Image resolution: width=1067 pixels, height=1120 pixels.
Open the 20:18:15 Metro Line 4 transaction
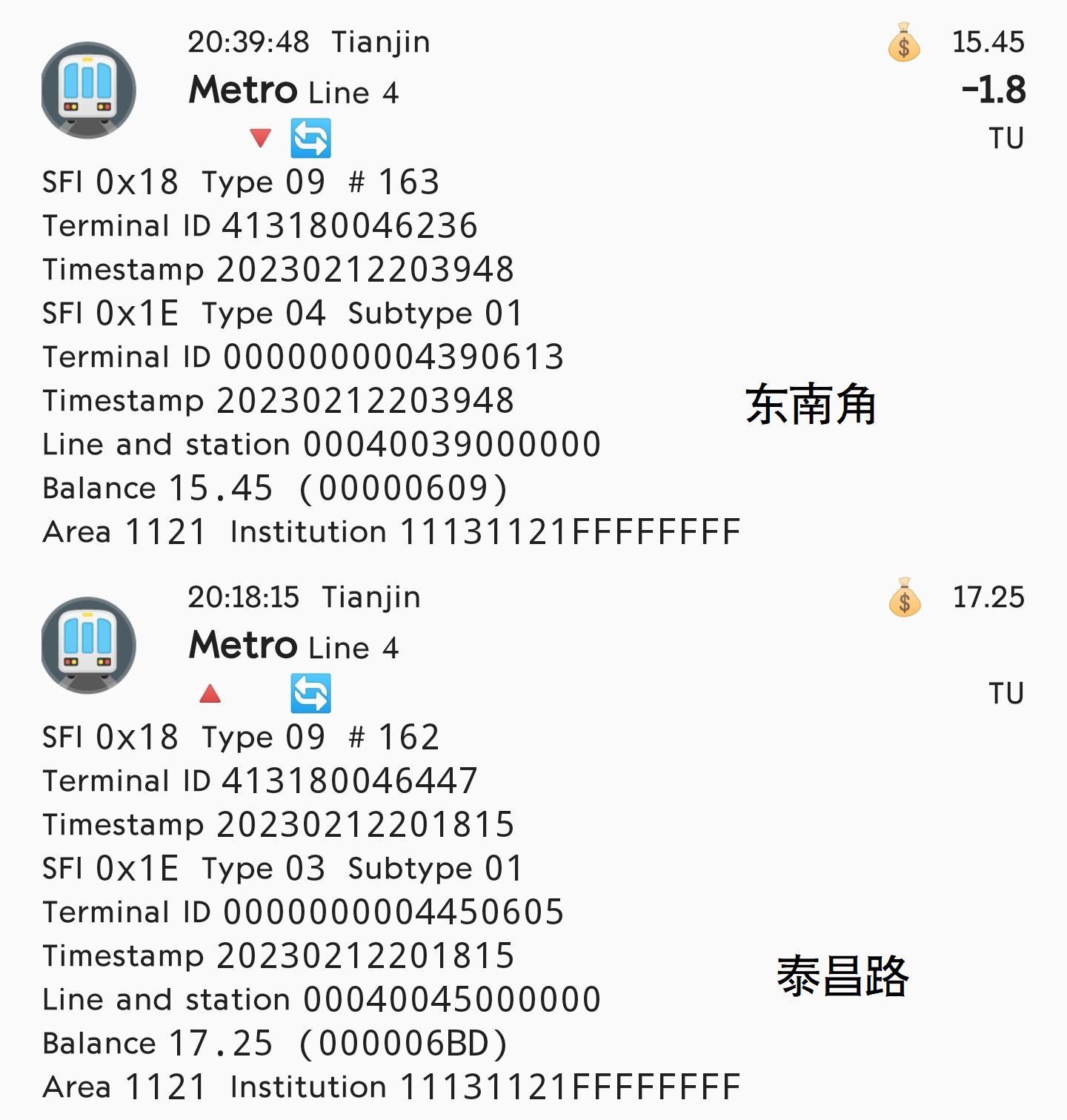tap(293, 646)
